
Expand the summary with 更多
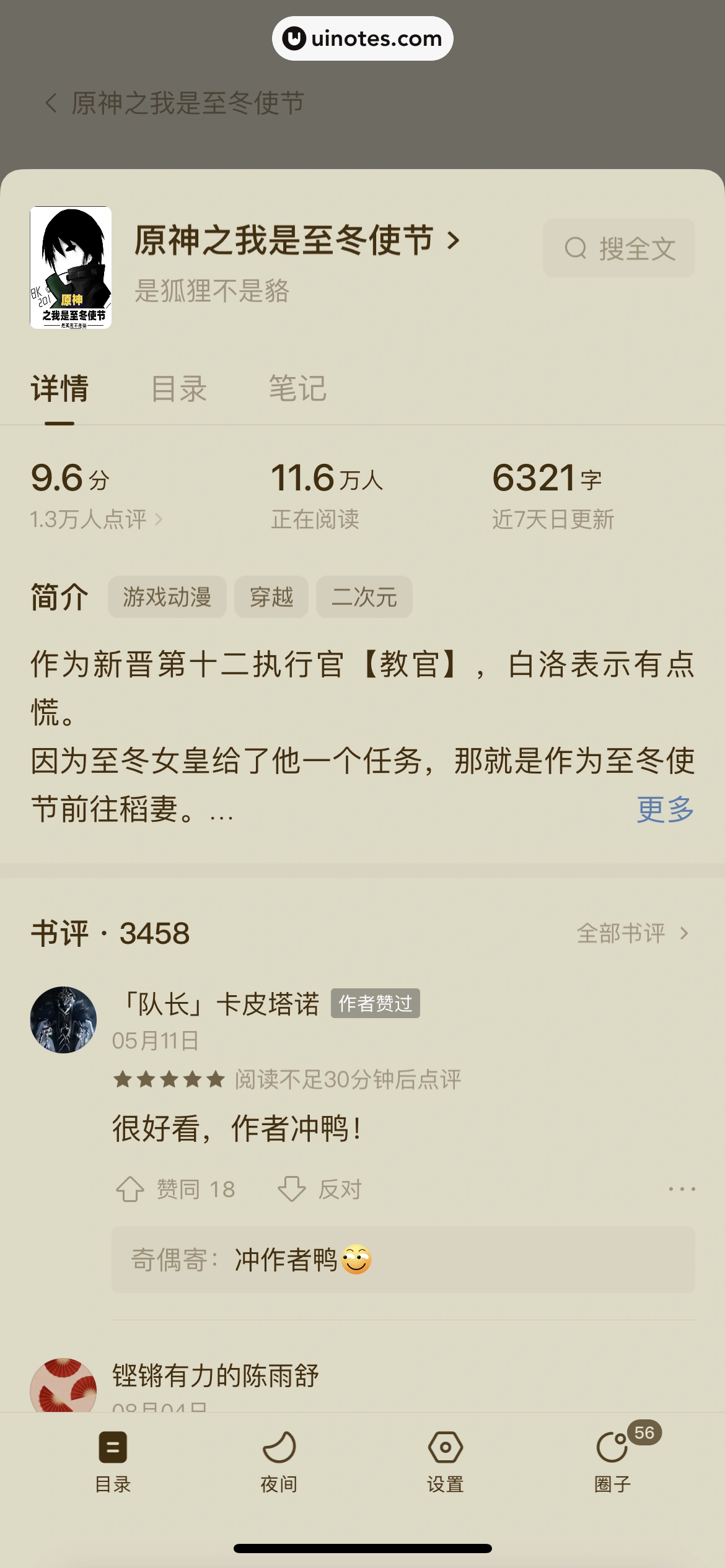coord(664,809)
